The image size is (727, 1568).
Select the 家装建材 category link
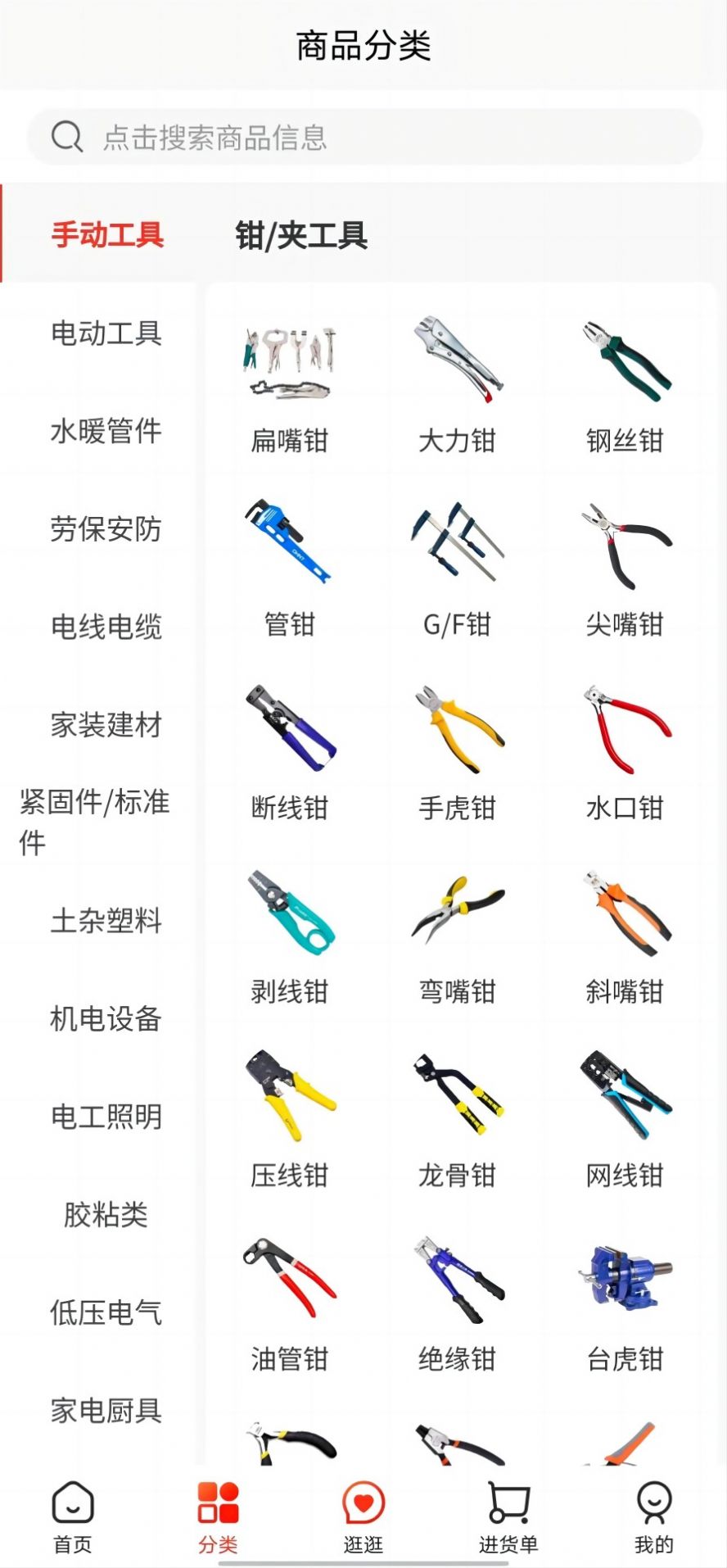point(106,726)
